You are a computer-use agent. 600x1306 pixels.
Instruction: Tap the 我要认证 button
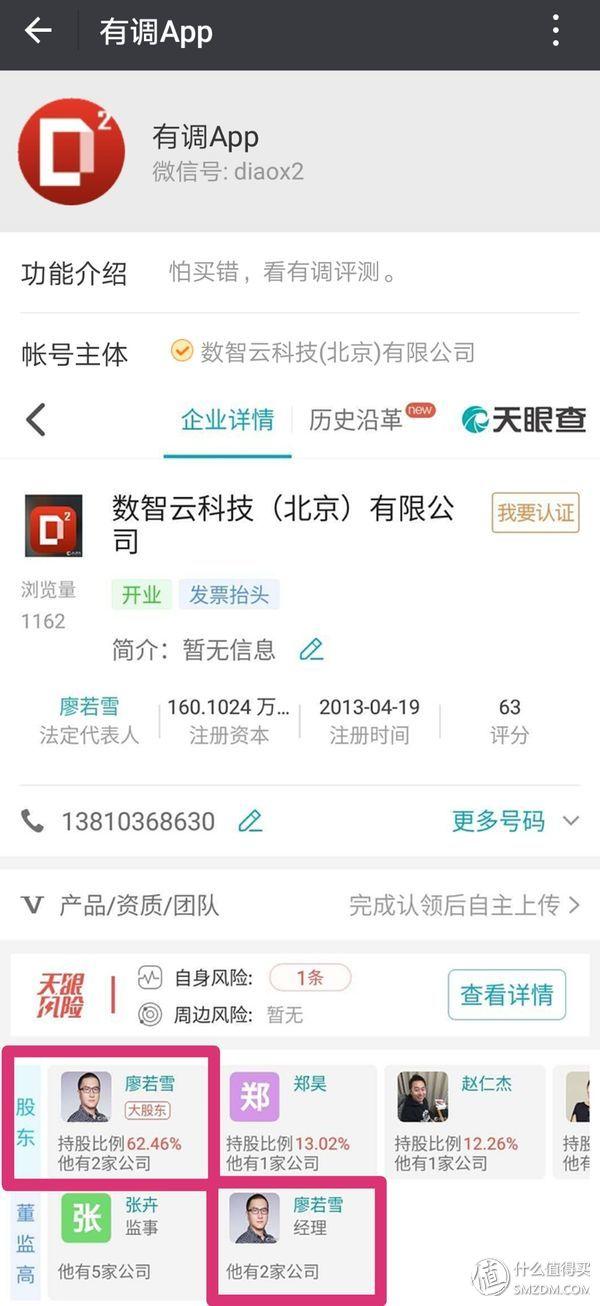[535, 513]
